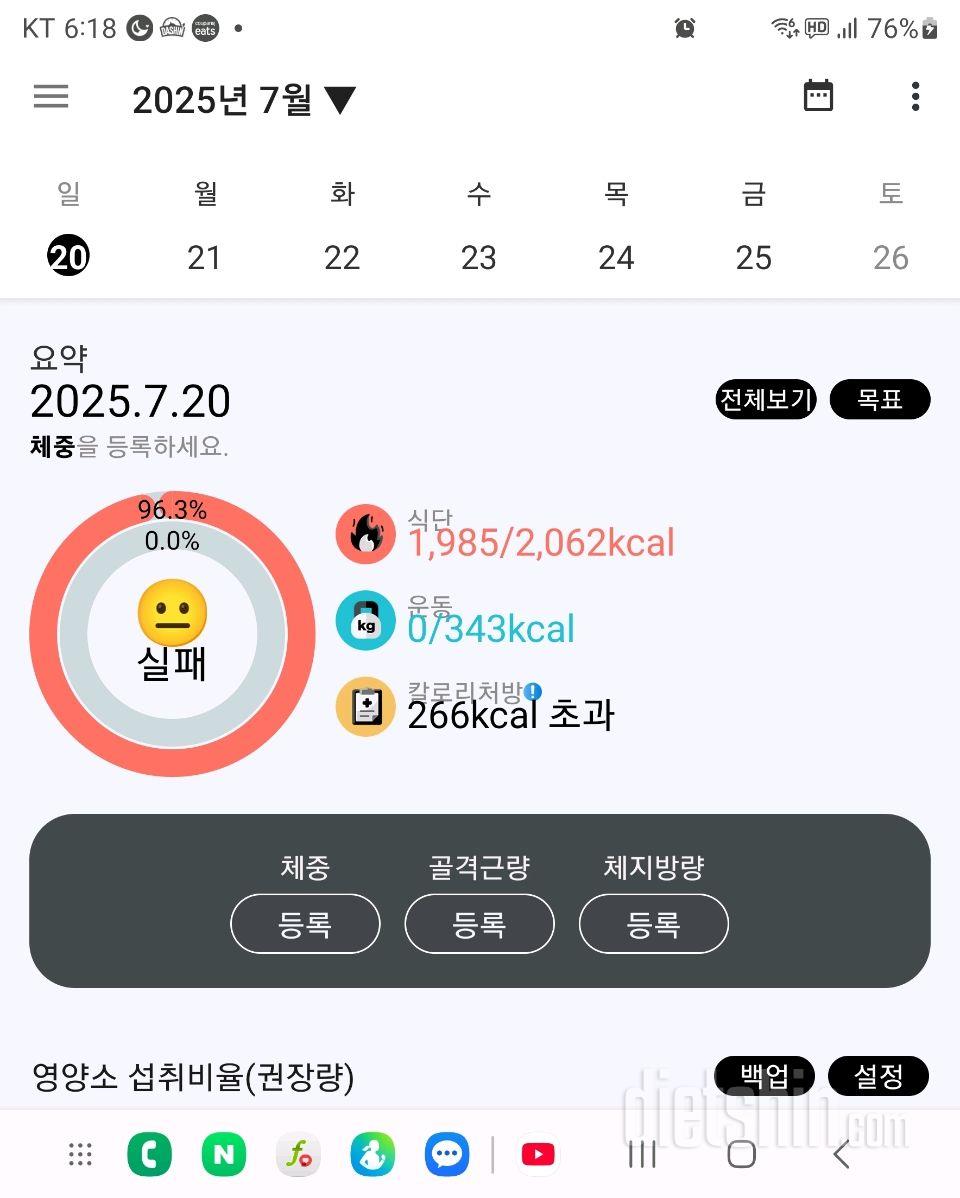Open the 식단 diet calorie entry
960x1198 pixels.
540,541
